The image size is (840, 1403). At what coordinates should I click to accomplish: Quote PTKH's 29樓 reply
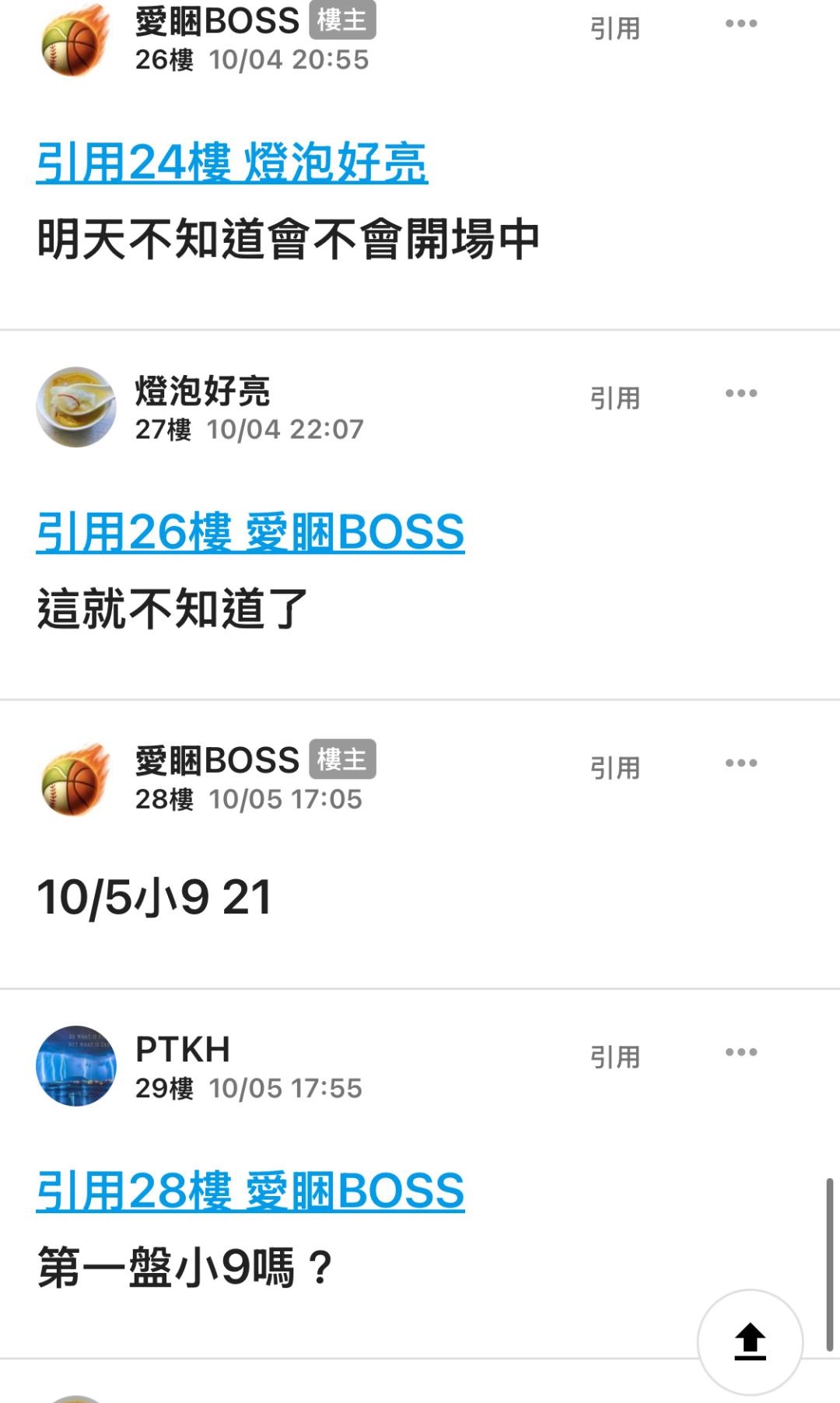614,1057
